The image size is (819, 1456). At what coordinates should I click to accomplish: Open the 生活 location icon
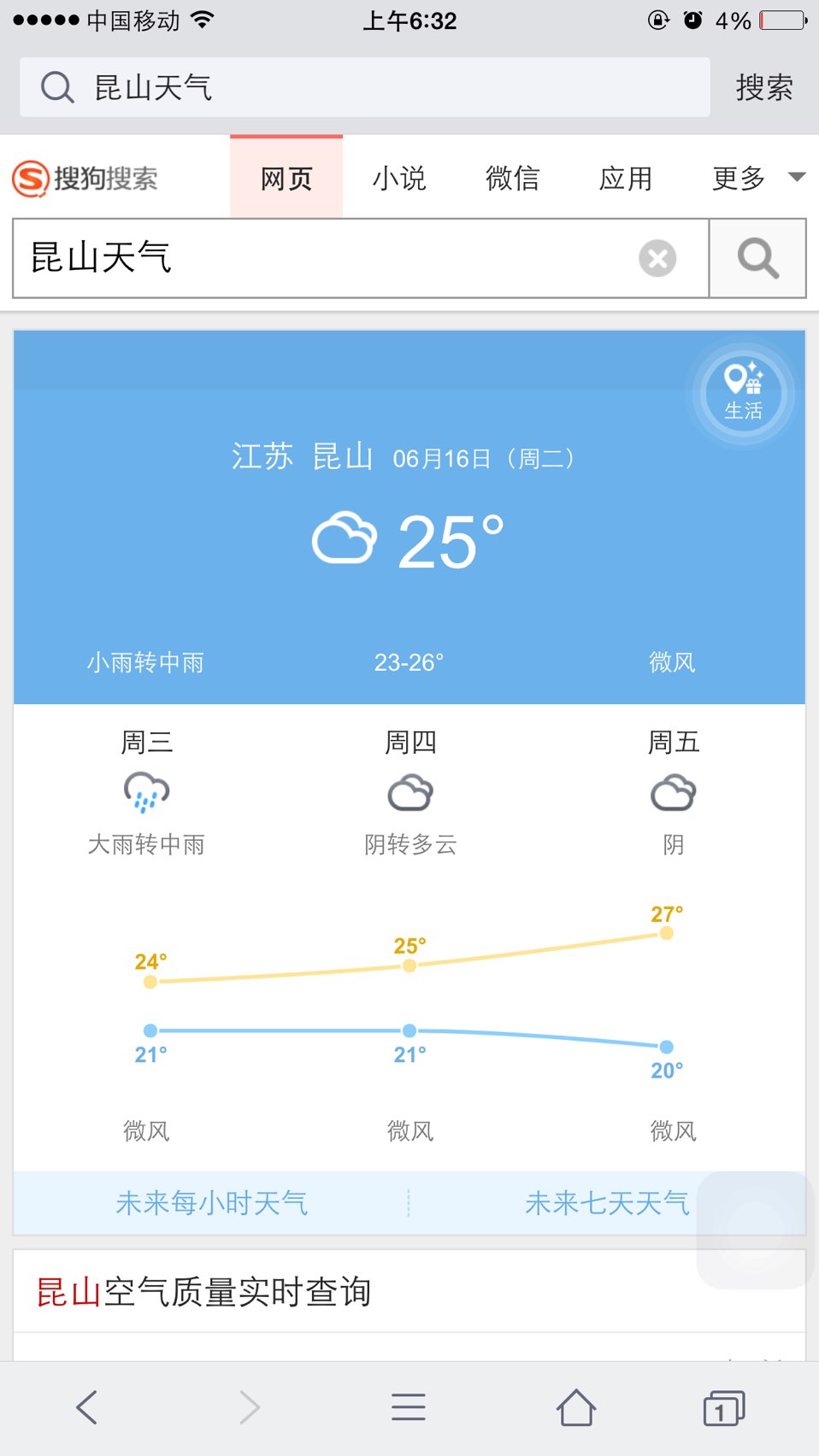(x=743, y=392)
